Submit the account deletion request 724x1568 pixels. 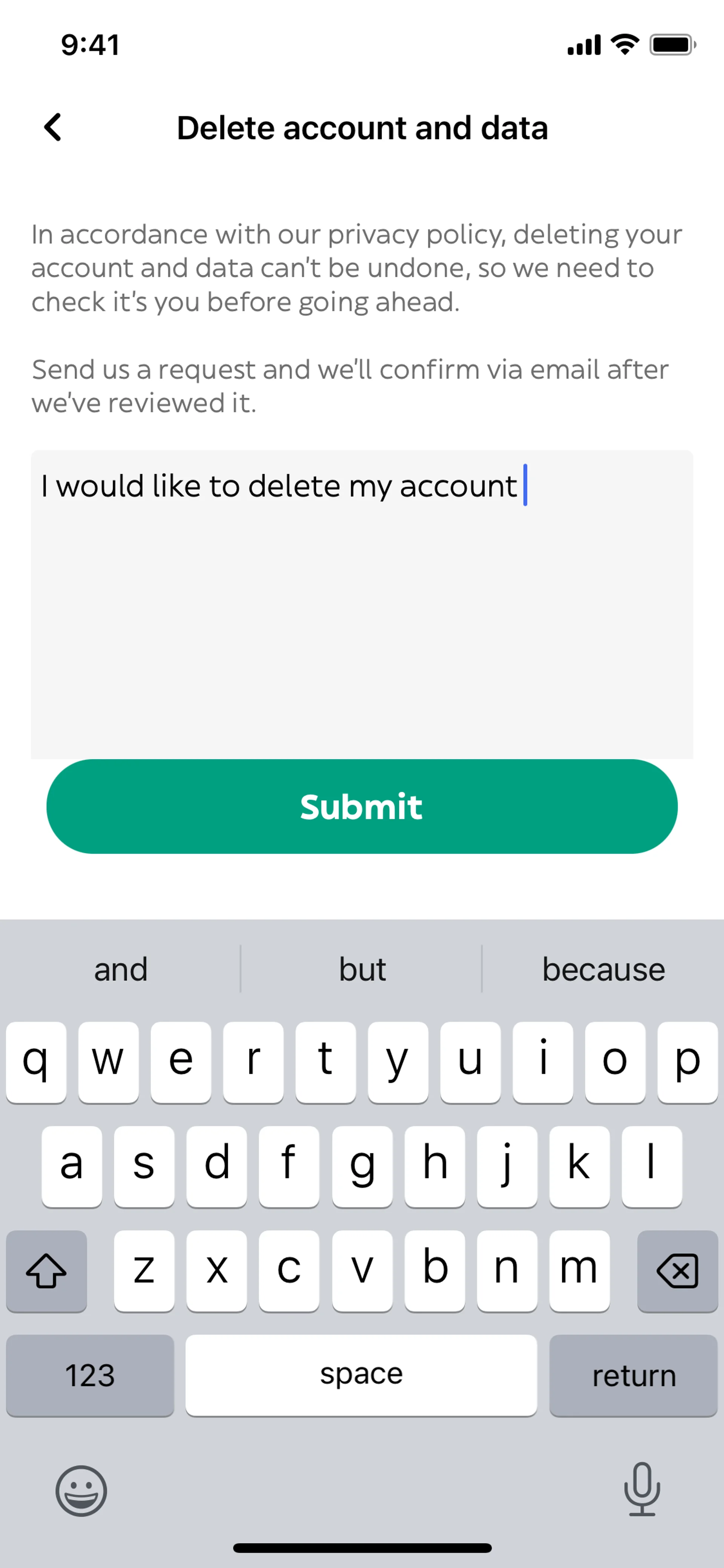coord(361,806)
